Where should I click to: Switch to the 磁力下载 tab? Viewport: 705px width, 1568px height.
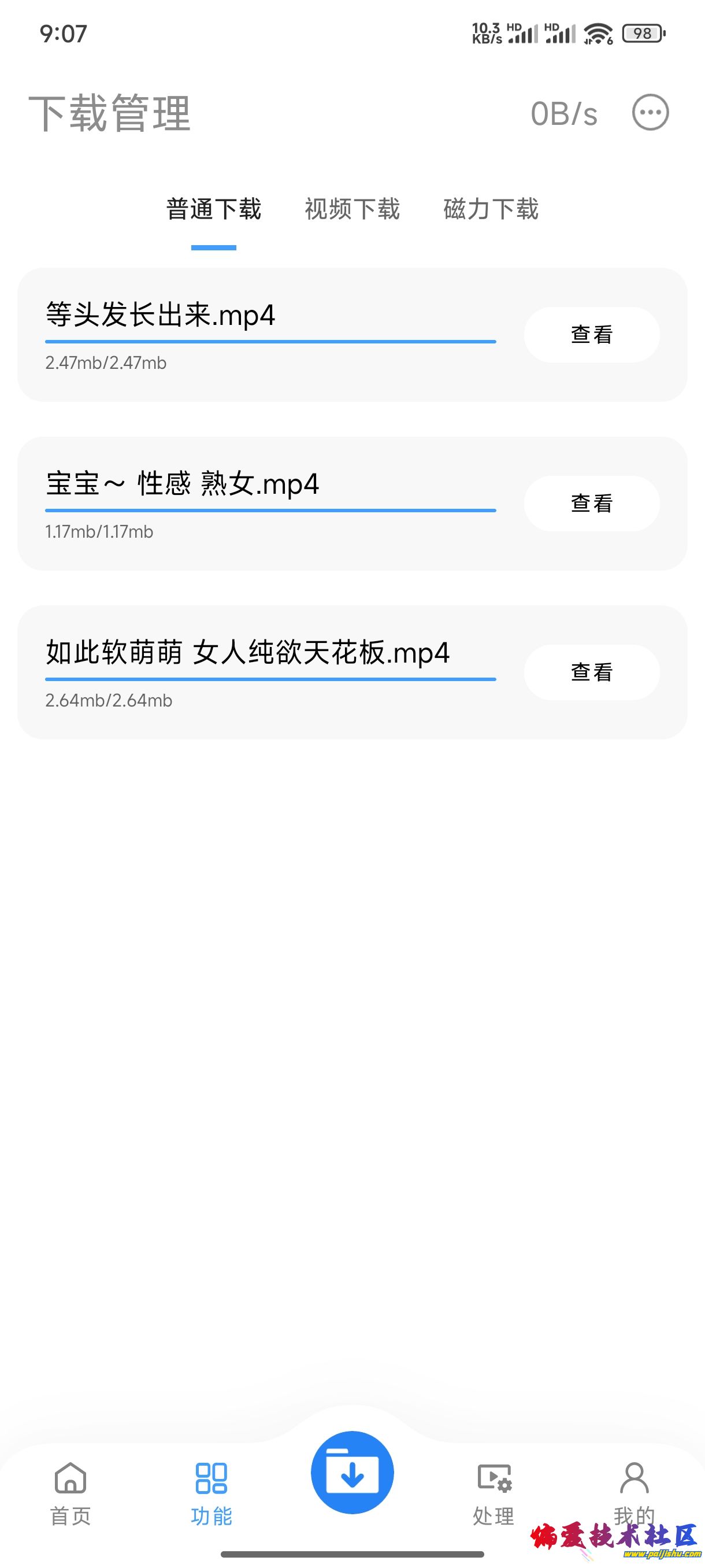pos(491,209)
